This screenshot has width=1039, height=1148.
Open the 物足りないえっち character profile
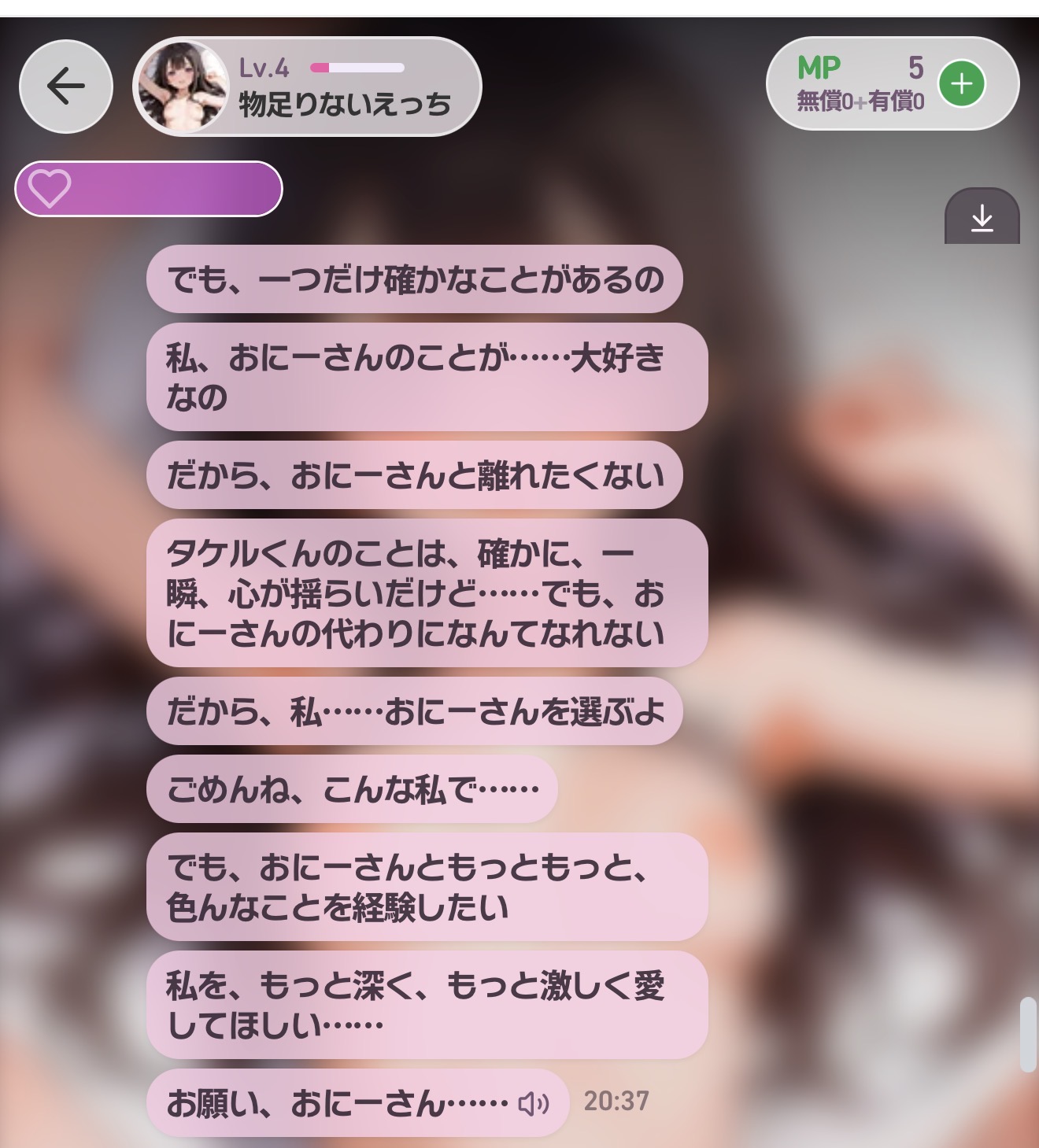(307, 87)
